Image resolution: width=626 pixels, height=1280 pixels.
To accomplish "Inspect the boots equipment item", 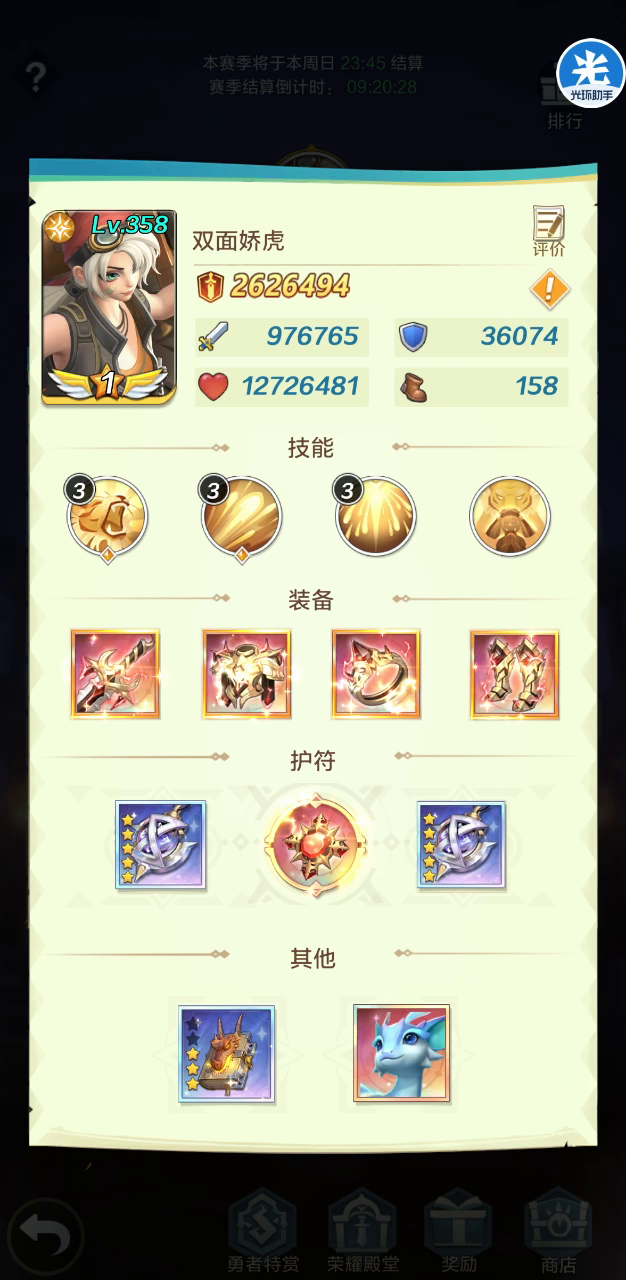I will (x=514, y=673).
